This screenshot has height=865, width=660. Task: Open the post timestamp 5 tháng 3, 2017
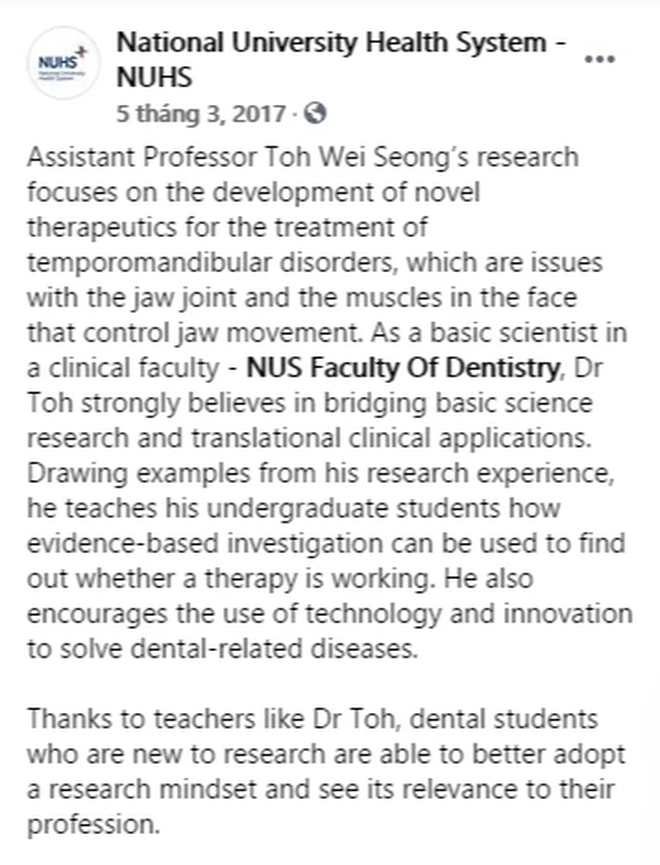[202, 114]
